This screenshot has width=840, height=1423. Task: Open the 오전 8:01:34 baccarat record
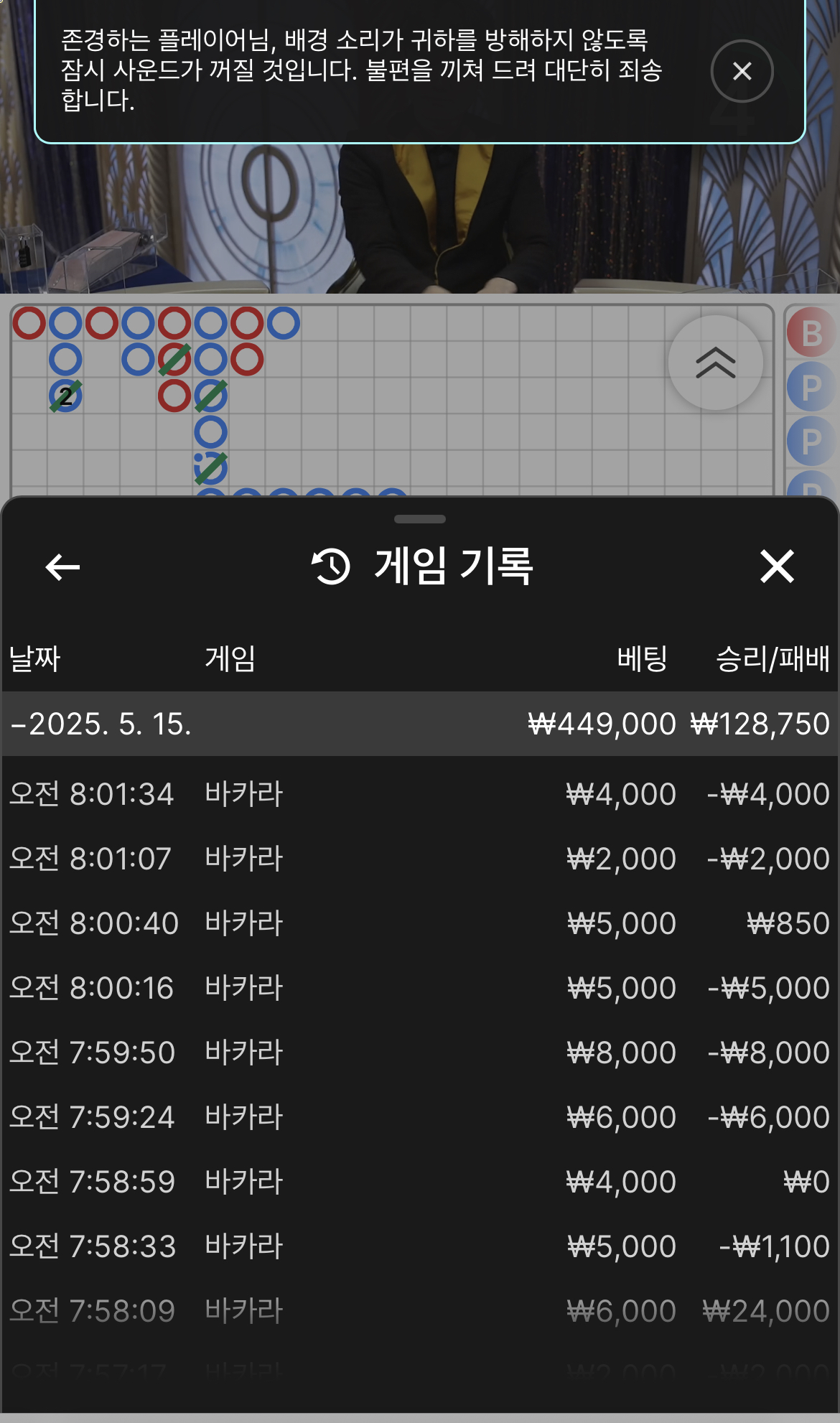pyautogui.click(x=420, y=794)
